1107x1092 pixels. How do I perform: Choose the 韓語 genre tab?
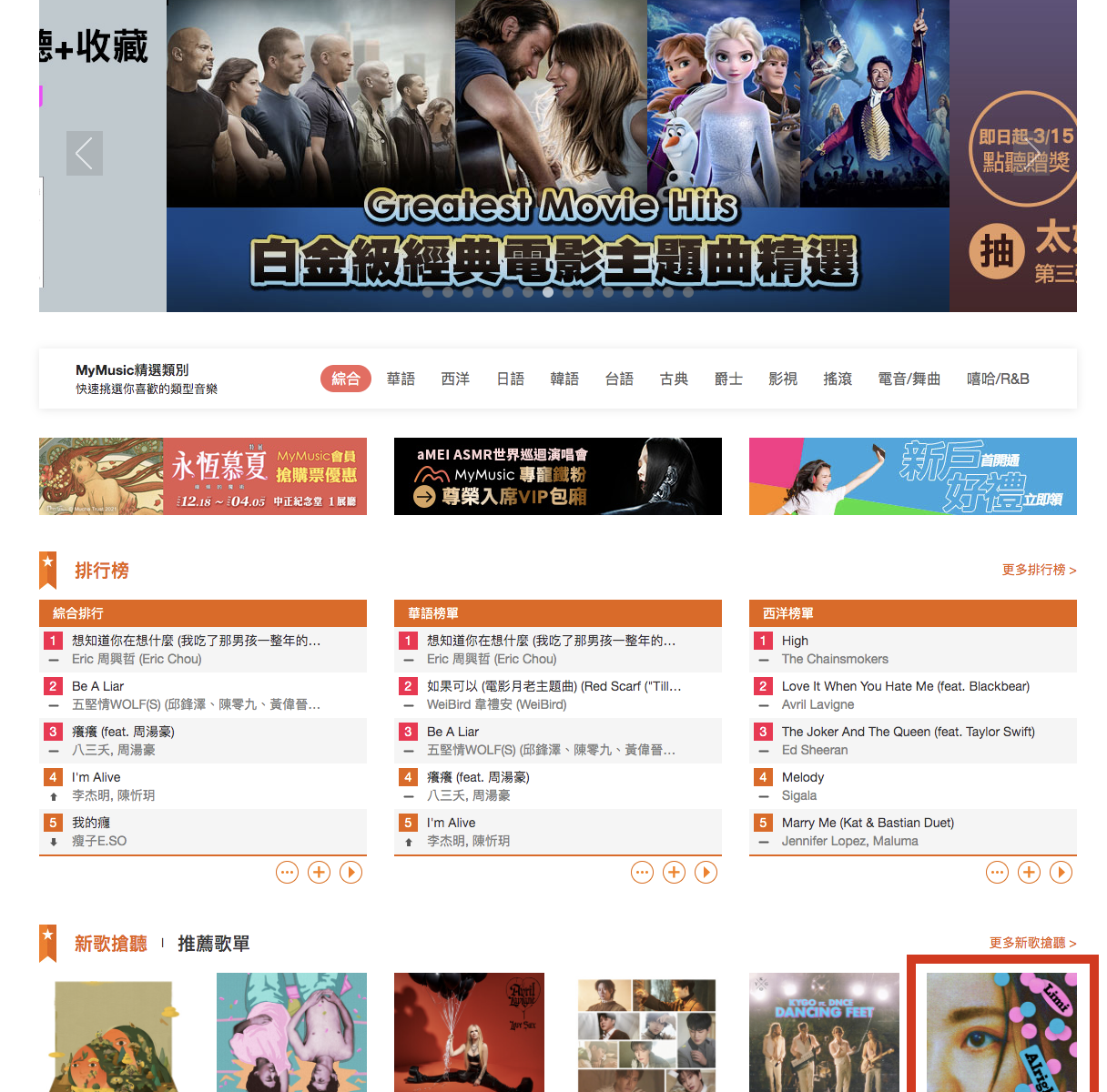[564, 379]
